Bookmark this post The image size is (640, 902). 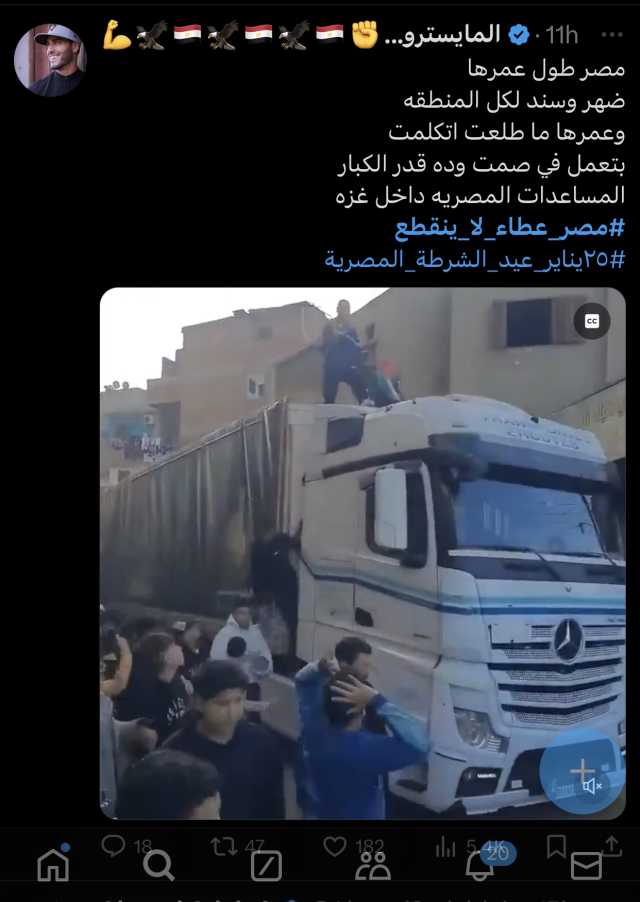tap(557, 847)
